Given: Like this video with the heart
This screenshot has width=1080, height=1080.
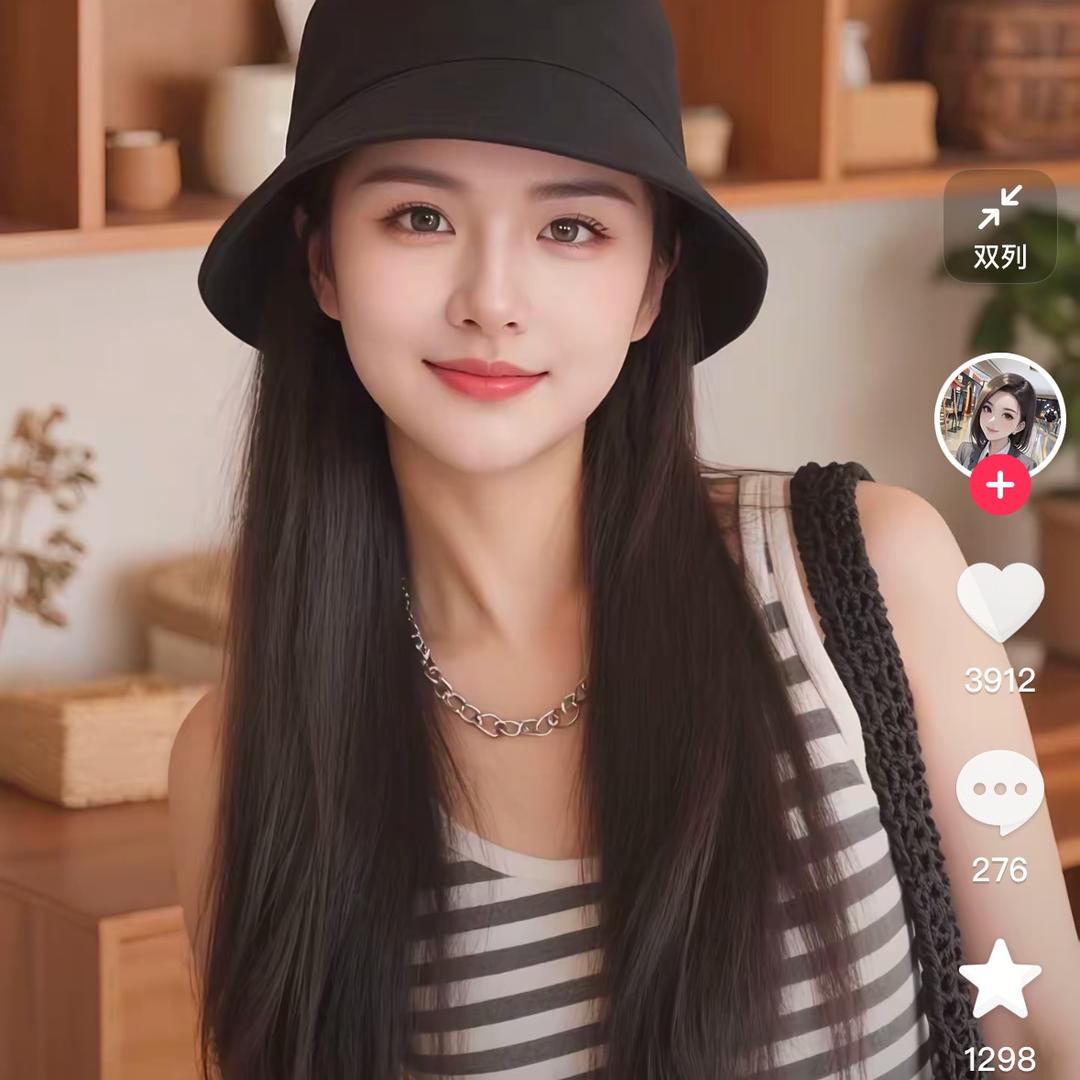Looking at the screenshot, I should pos(1000,600).
